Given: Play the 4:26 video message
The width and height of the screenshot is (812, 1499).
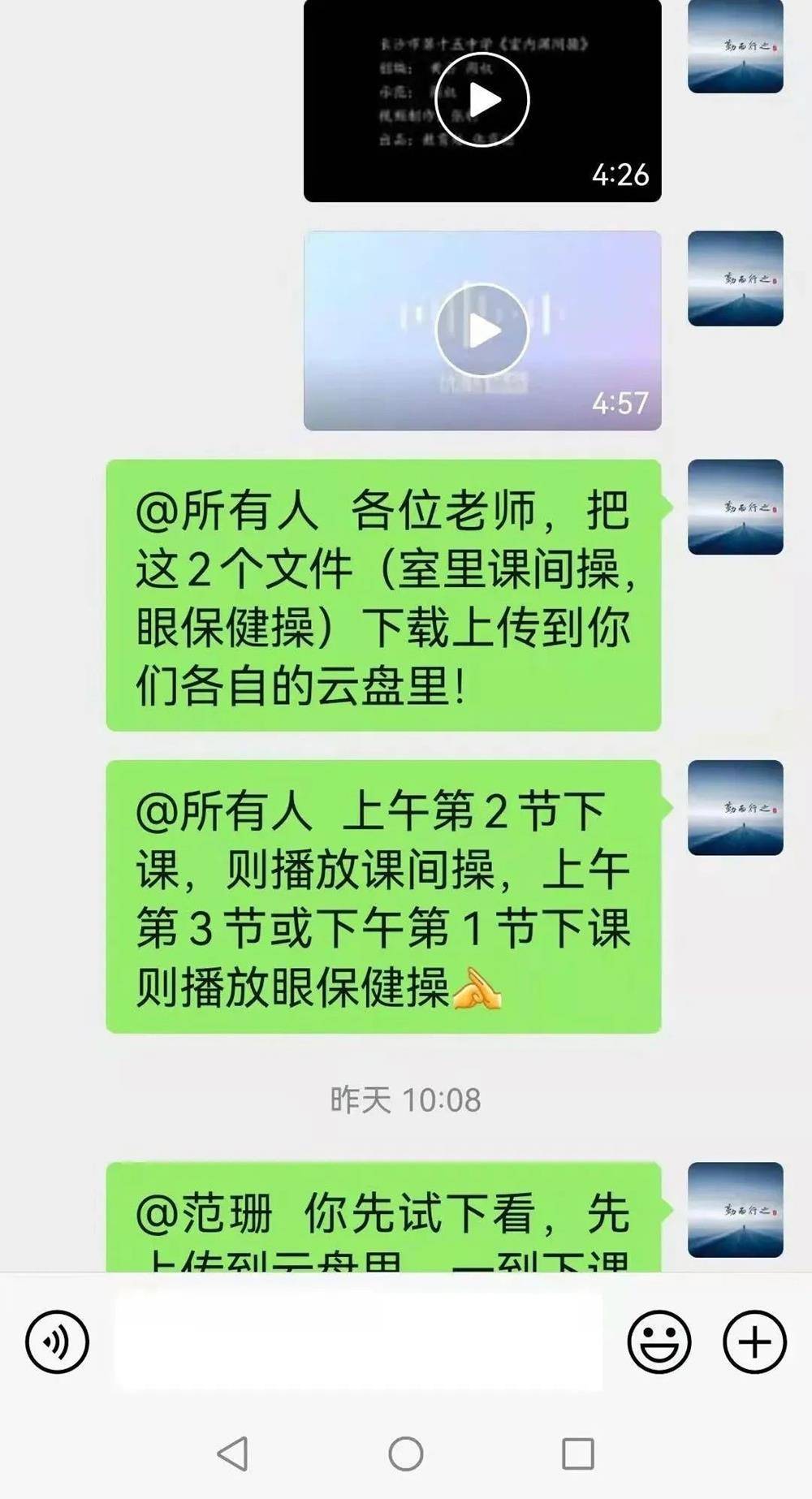Looking at the screenshot, I should coord(482,101).
